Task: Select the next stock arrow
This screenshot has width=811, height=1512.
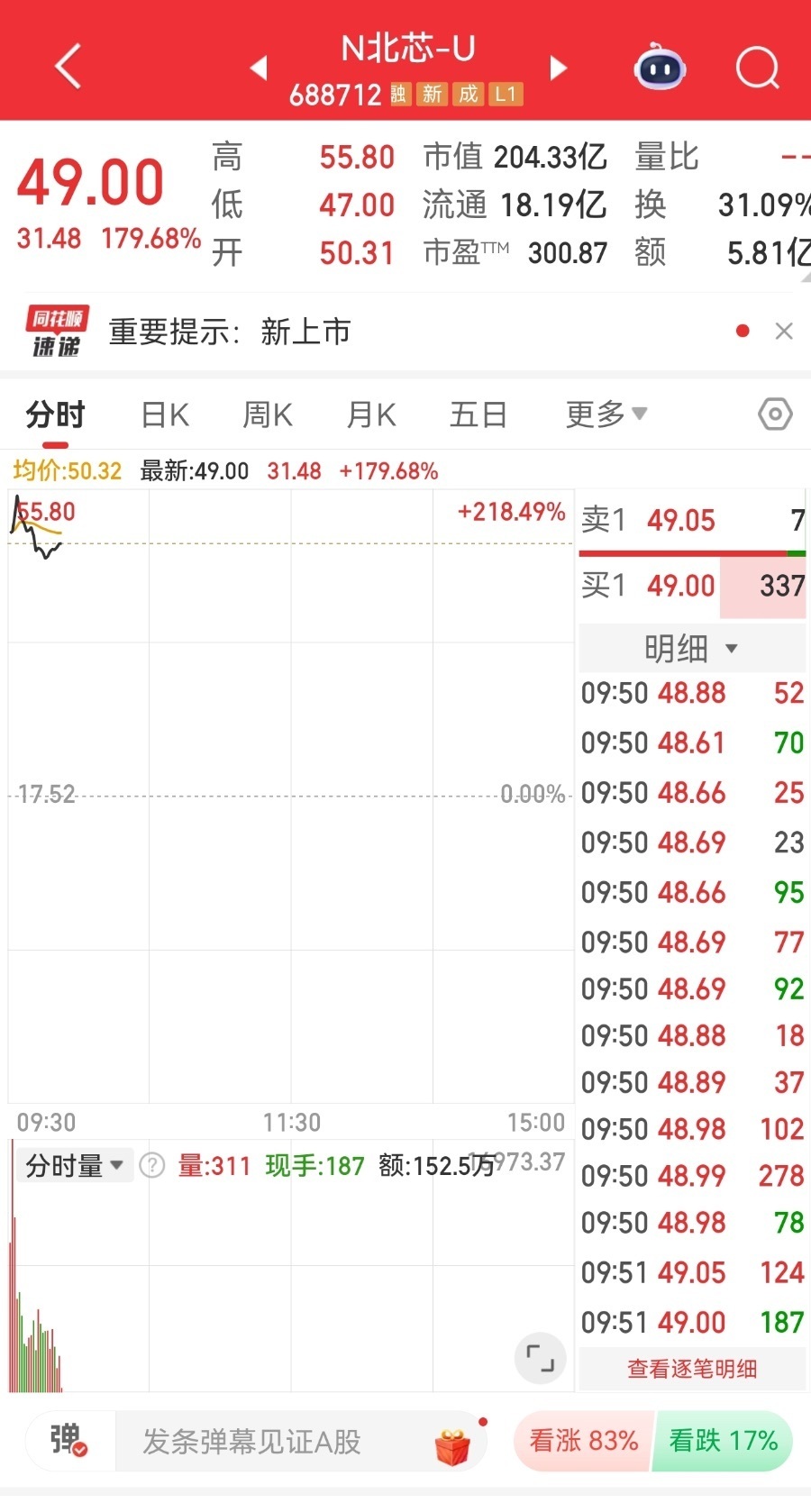Action: (559, 68)
